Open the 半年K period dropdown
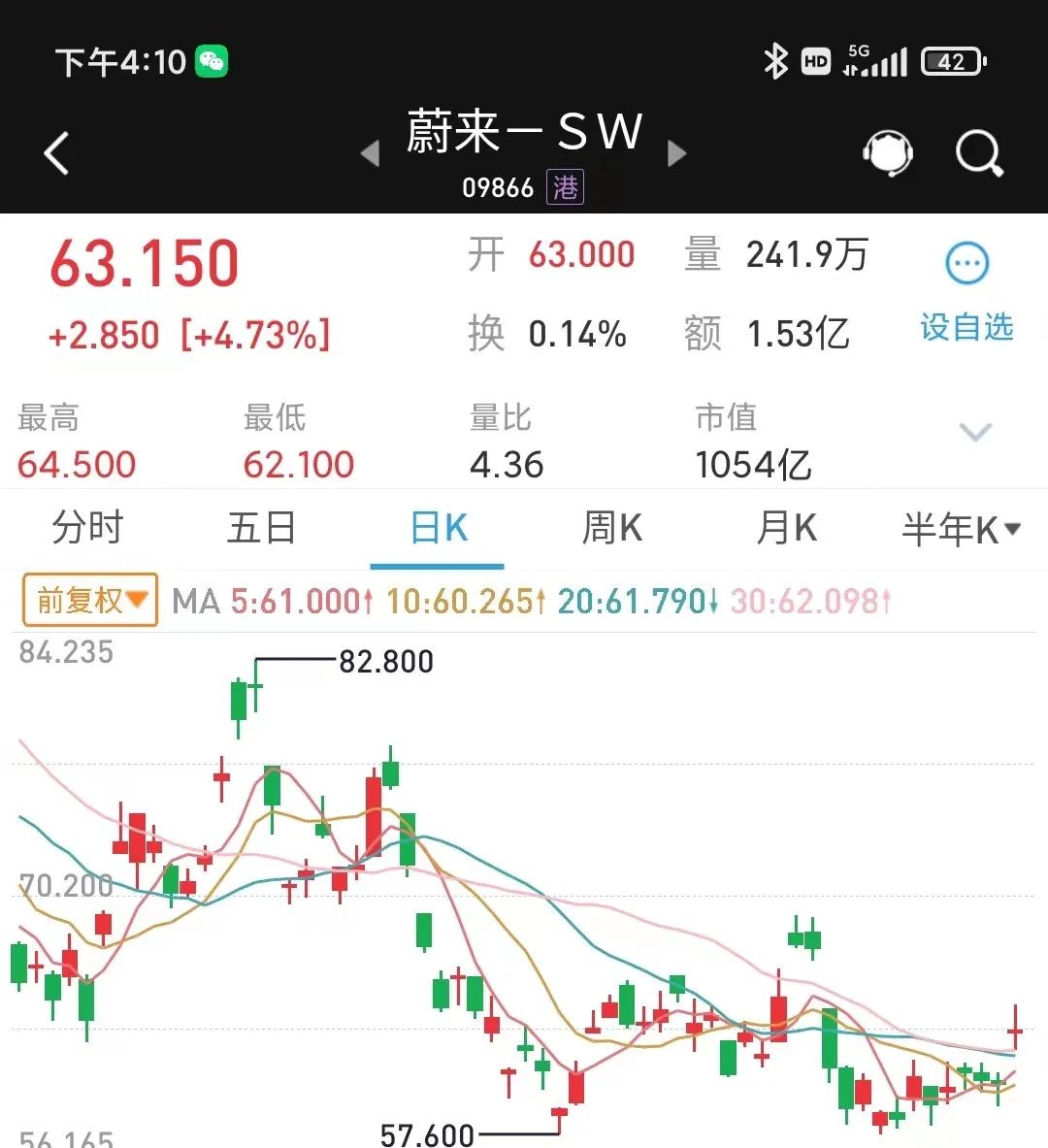Viewport: 1048px width, 1148px height. pyautogui.click(x=961, y=530)
